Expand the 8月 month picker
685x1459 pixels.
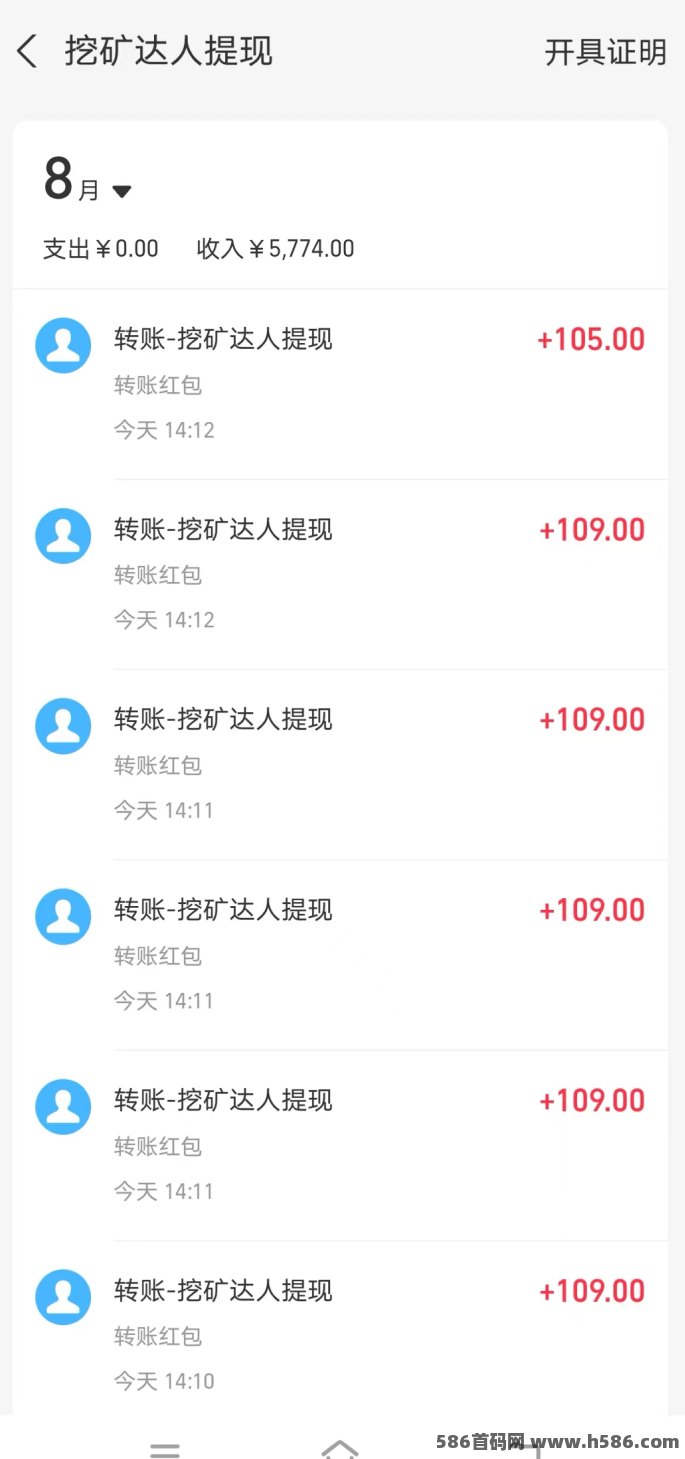[88, 182]
